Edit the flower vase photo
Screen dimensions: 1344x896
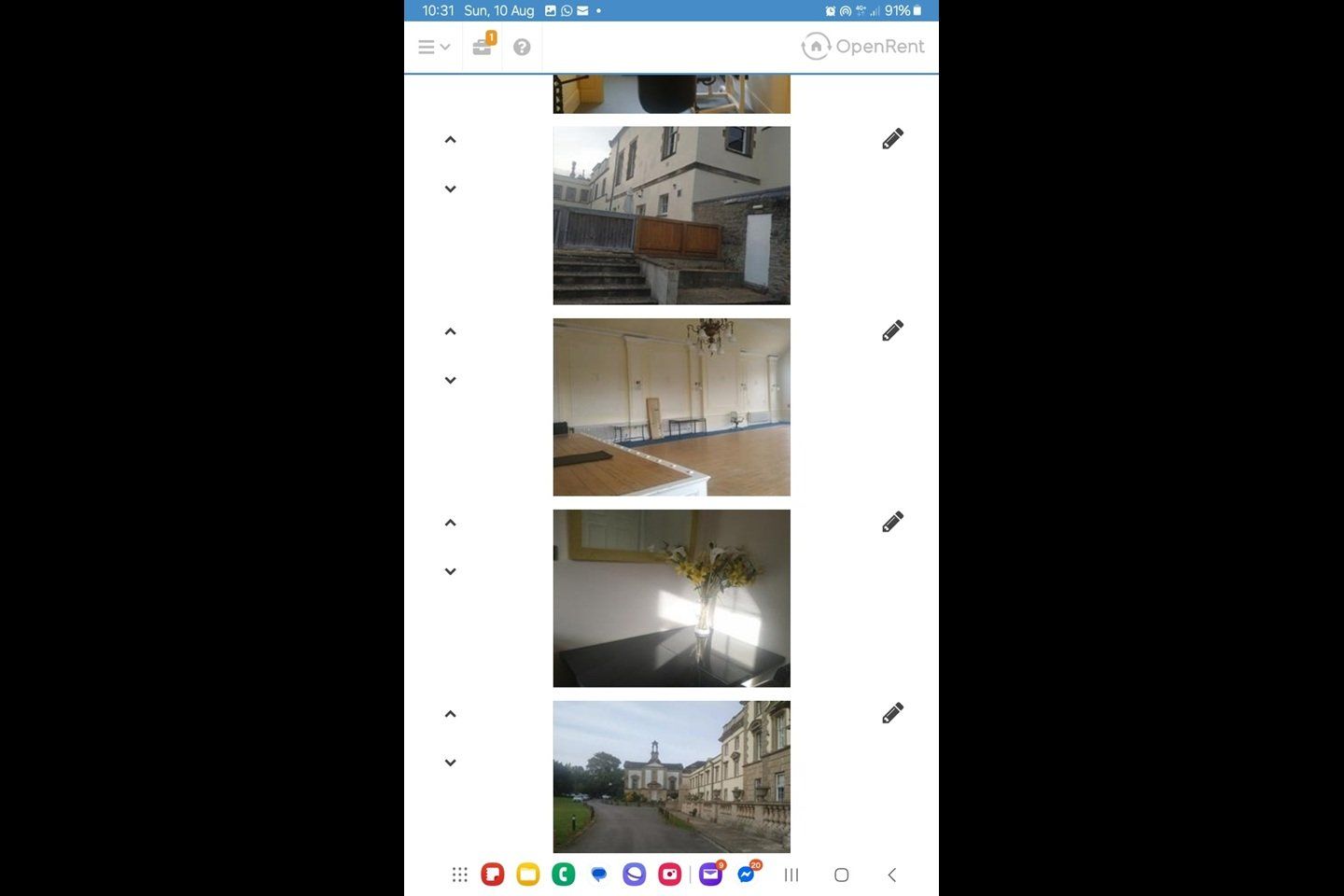[892, 522]
